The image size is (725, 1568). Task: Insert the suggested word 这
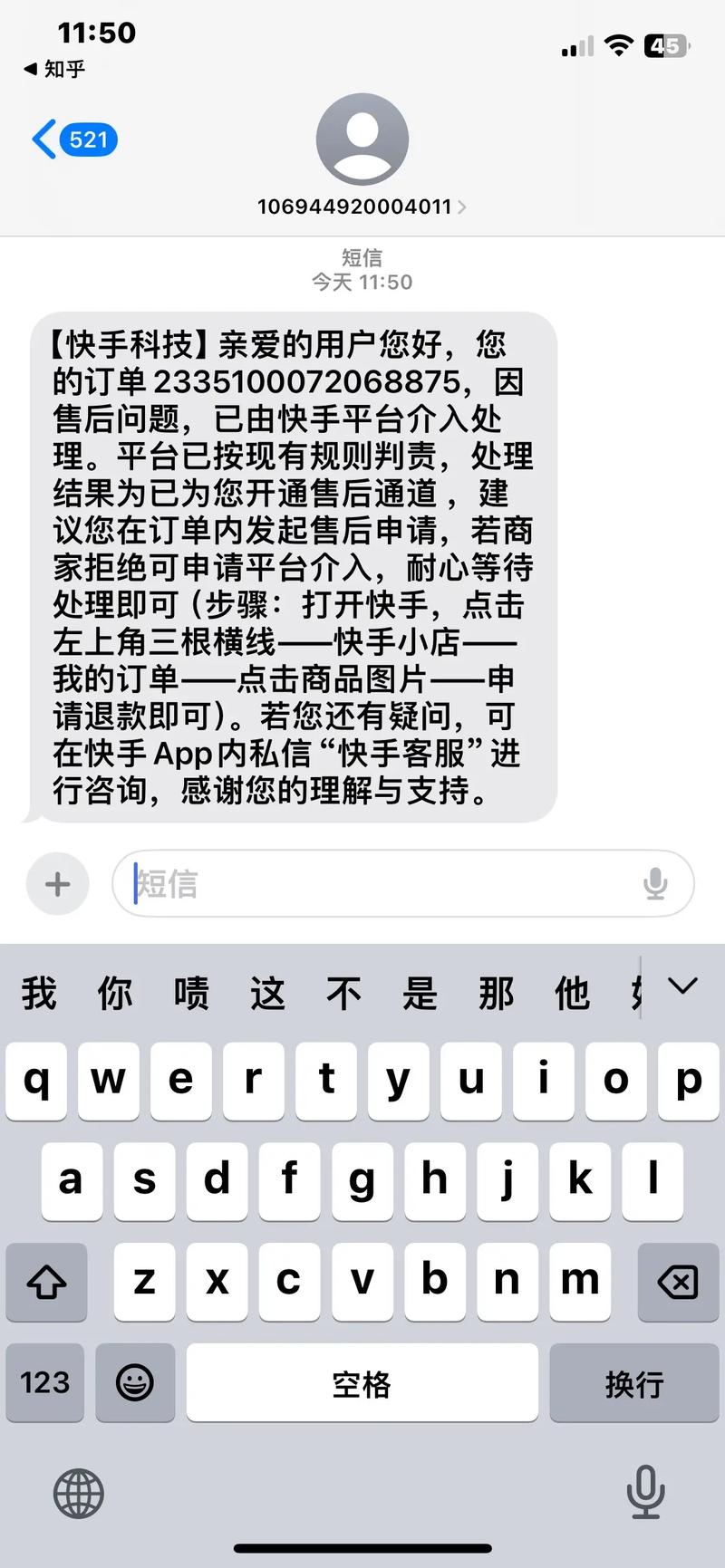(x=267, y=993)
